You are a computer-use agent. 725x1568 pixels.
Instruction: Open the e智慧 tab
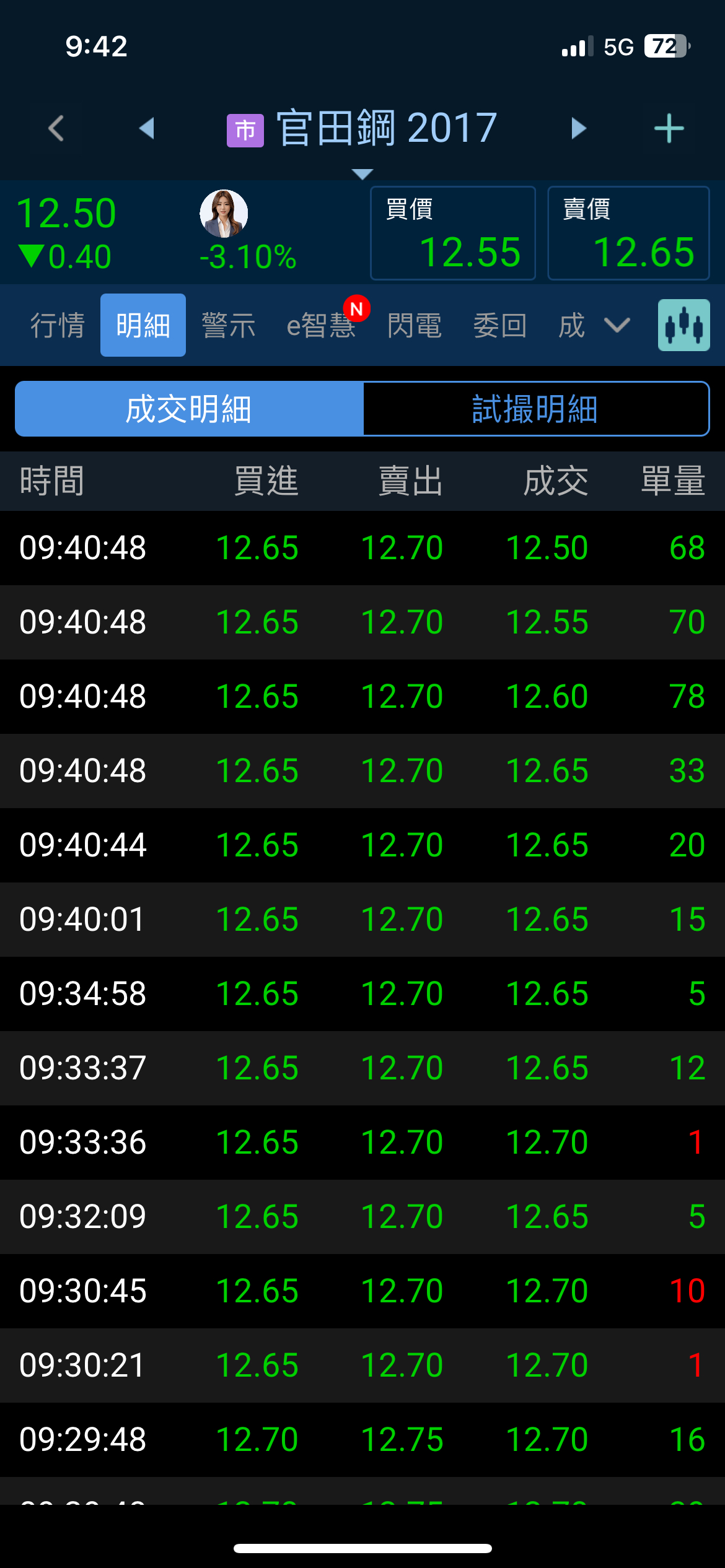321,325
